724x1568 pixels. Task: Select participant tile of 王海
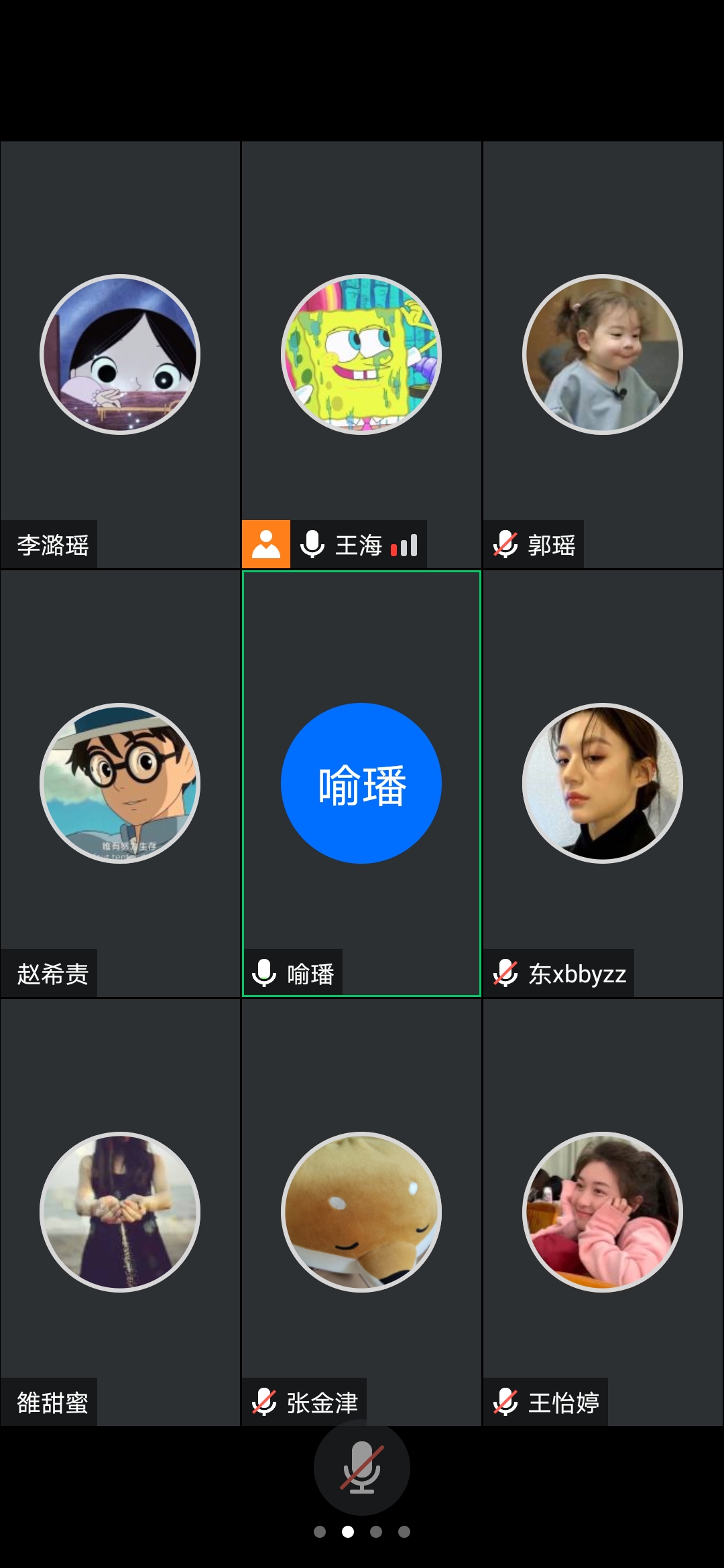point(361,354)
